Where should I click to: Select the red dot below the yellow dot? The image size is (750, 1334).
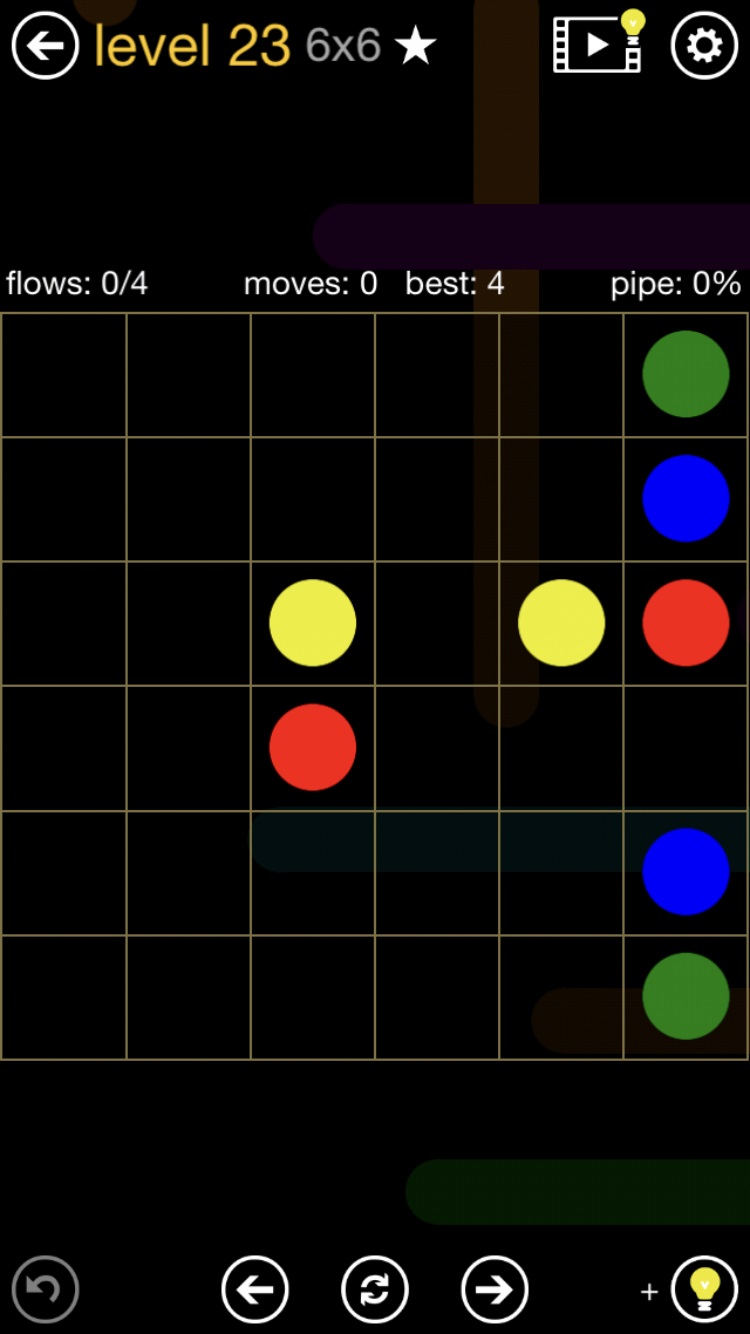(312, 747)
